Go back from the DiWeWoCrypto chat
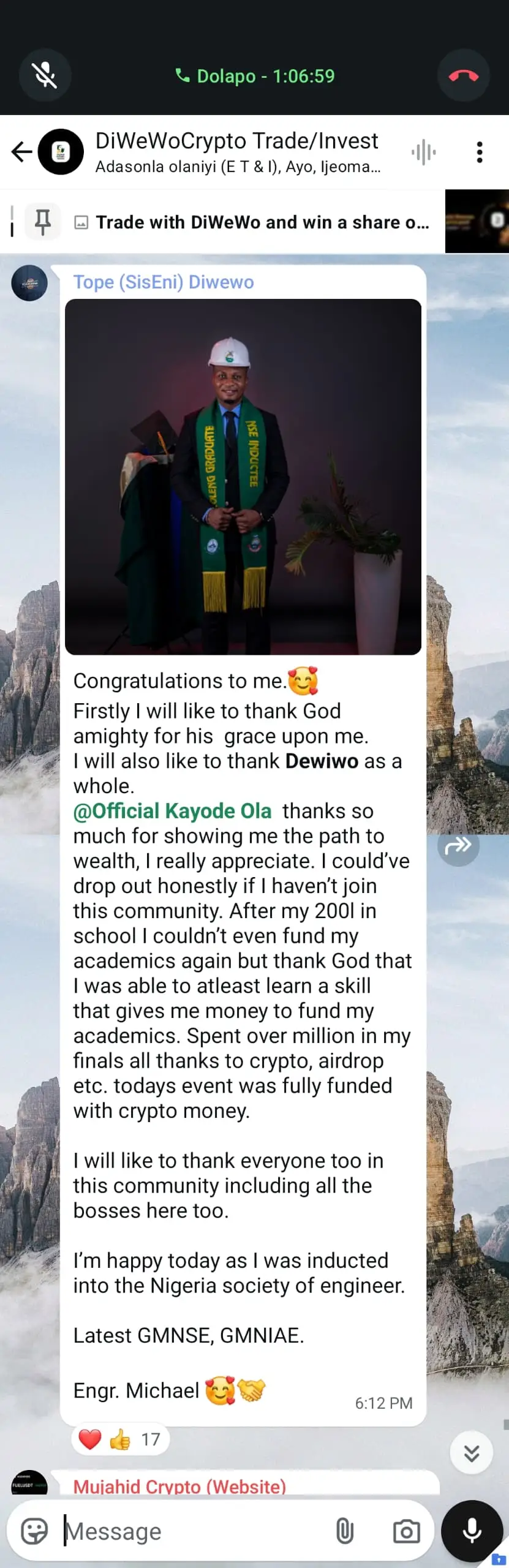The image size is (509, 1568). (21, 151)
